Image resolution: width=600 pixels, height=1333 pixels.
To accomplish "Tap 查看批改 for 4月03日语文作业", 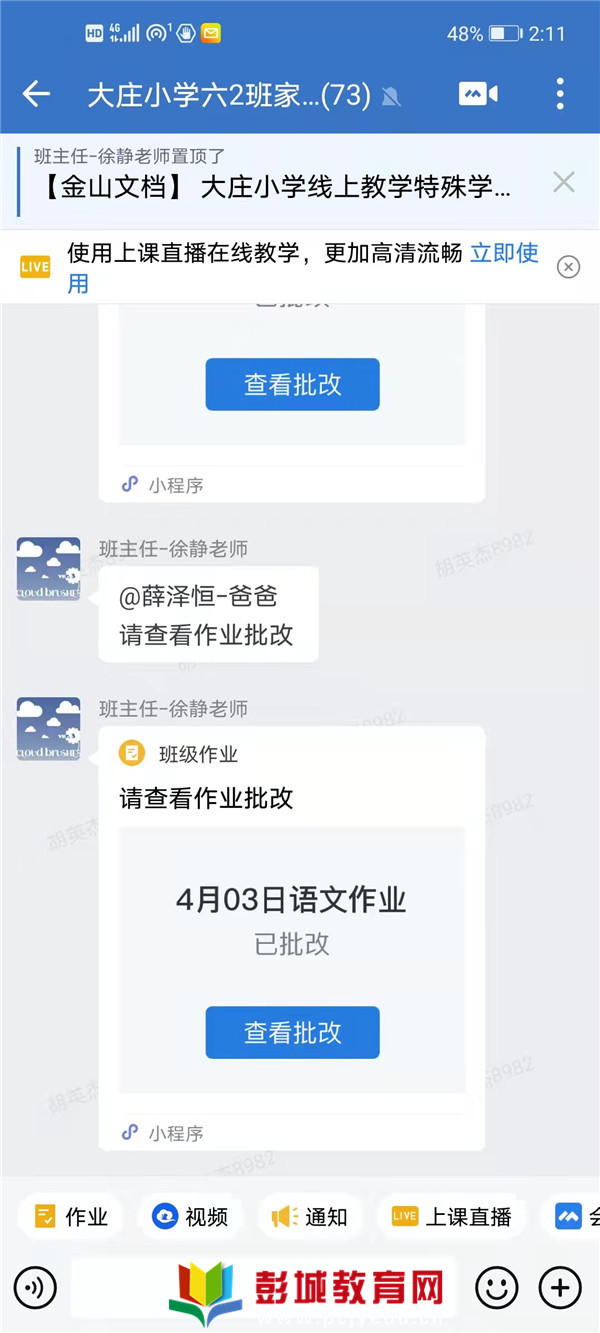I will coord(292,1032).
